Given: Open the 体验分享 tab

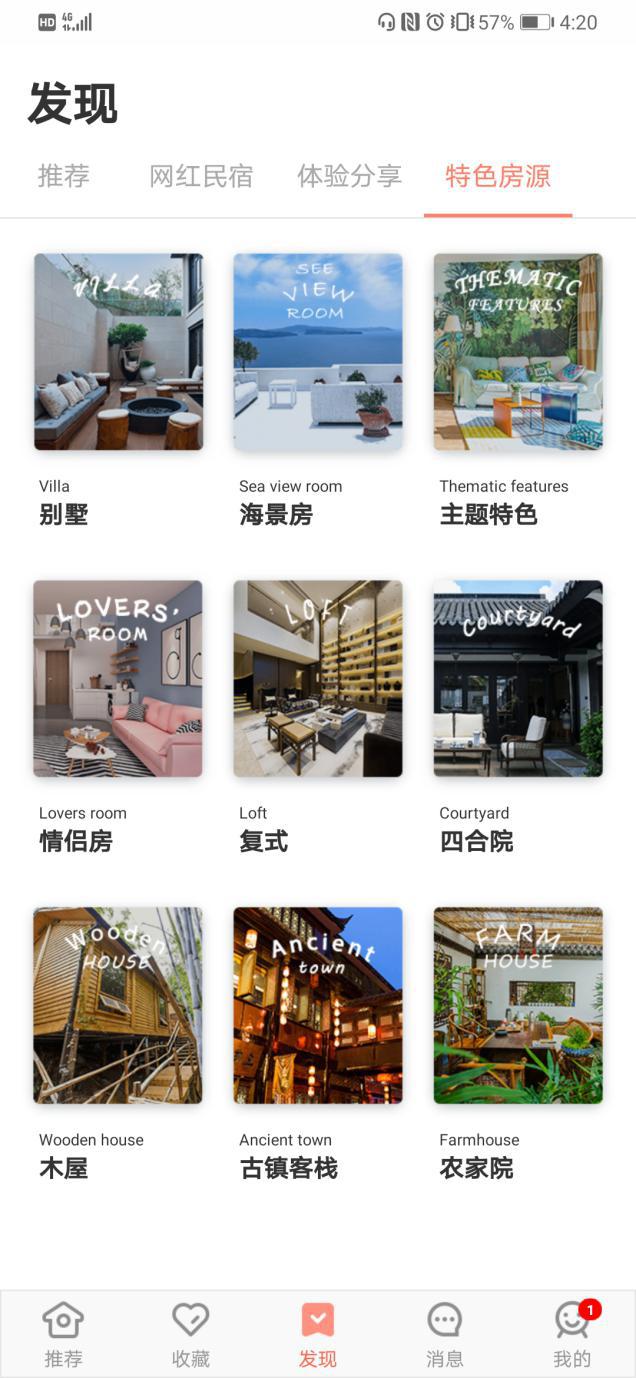Looking at the screenshot, I should [x=349, y=177].
